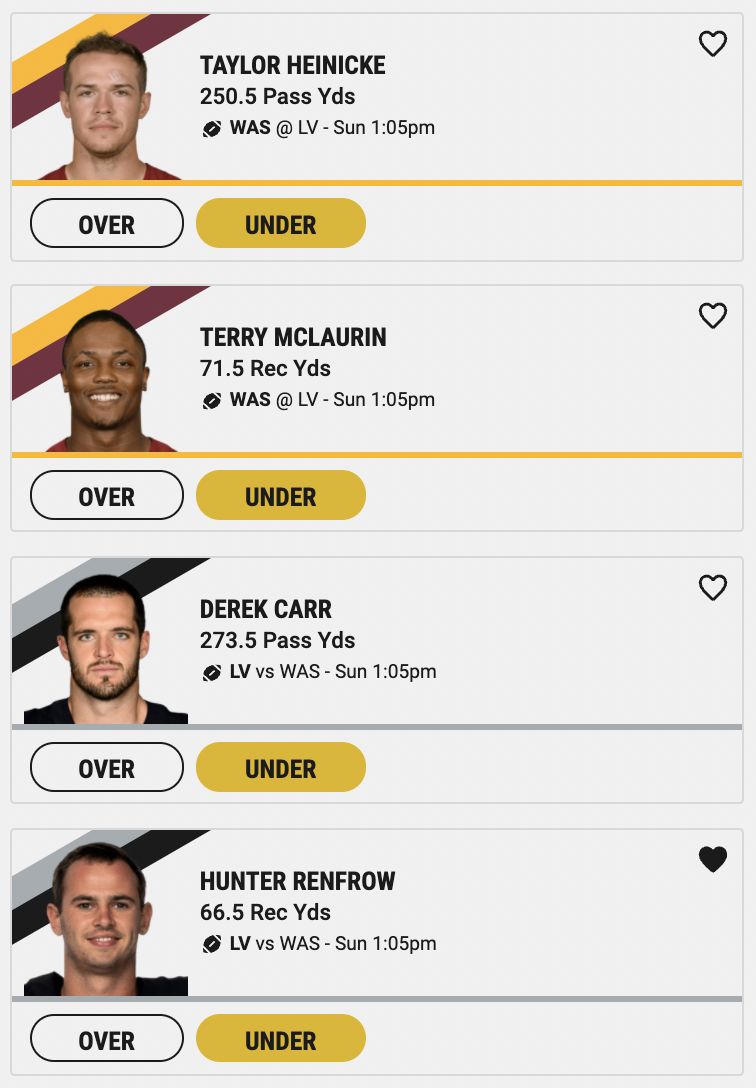This screenshot has width=756, height=1088.
Task: Select OVER for Derek Carr 273.5 Pass Yds
Action: click(107, 767)
